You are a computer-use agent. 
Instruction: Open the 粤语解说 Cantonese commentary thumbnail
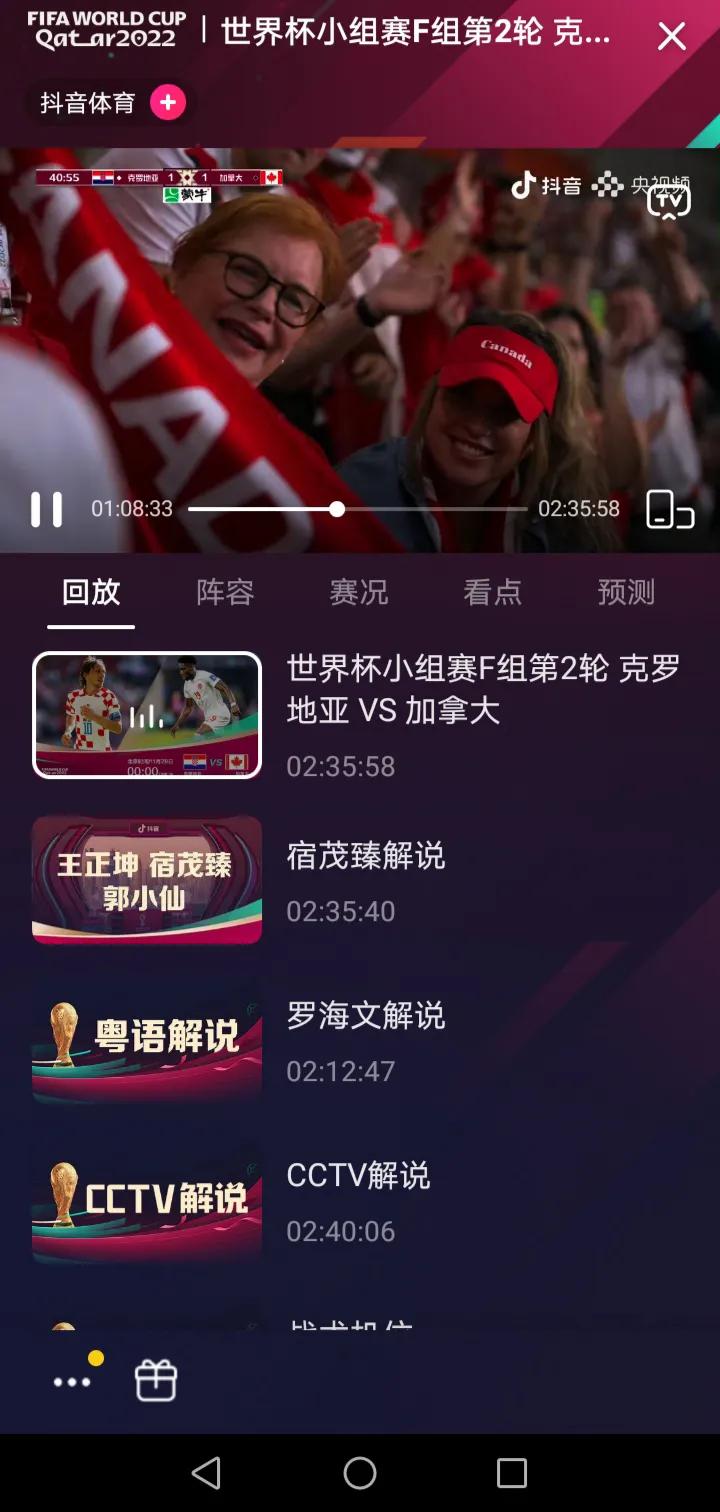(x=146, y=1040)
